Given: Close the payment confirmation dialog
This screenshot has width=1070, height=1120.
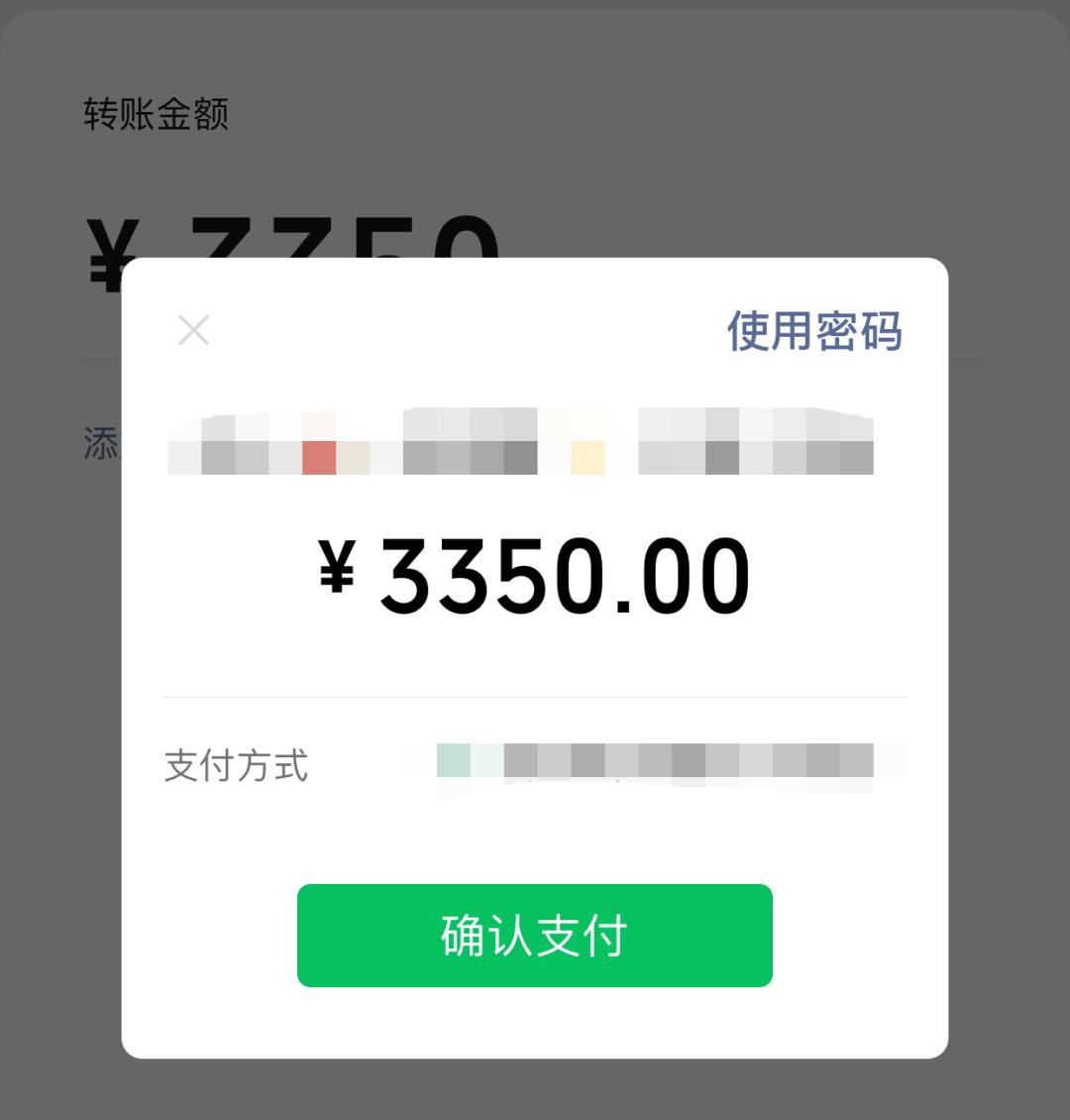Looking at the screenshot, I should [x=194, y=329].
